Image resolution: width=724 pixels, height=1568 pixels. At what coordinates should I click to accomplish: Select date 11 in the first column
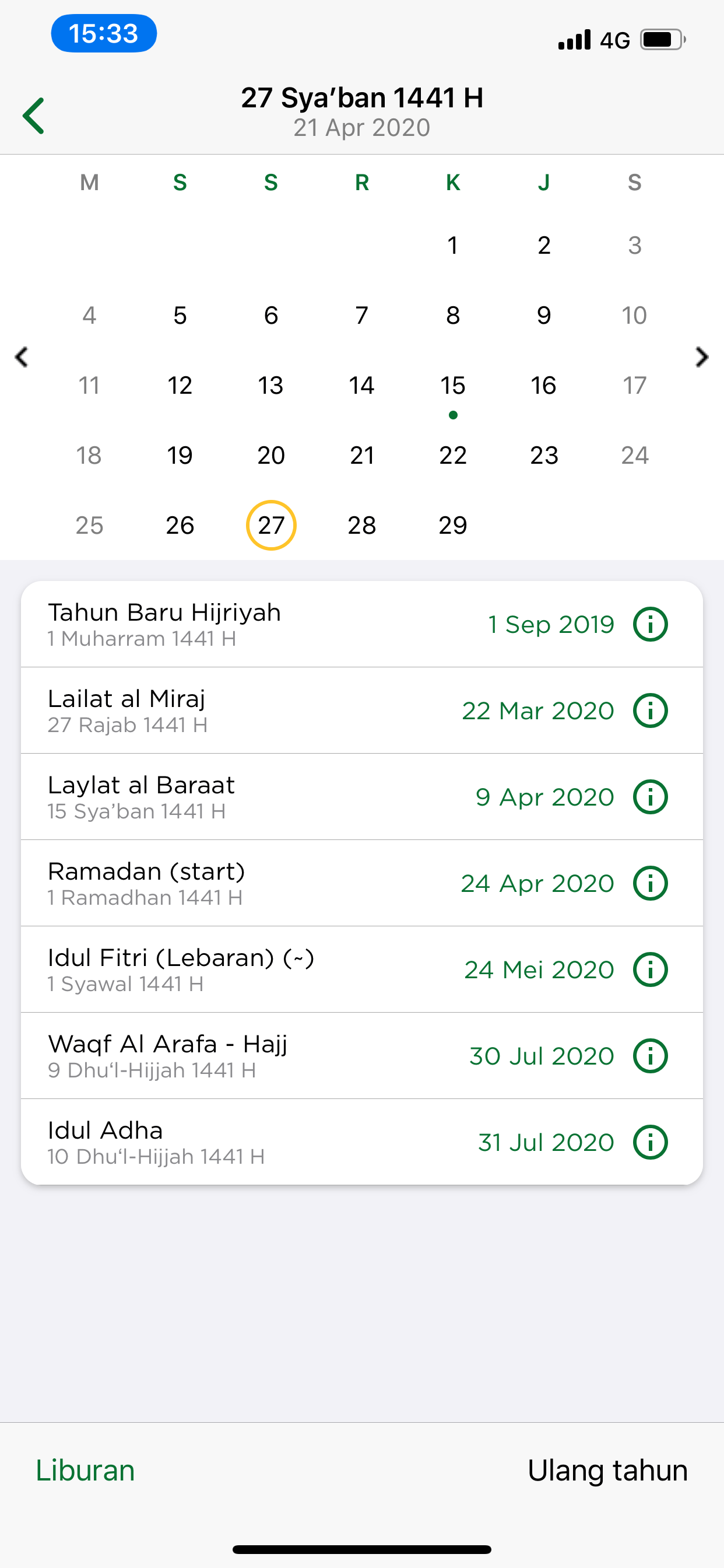[89, 384]
